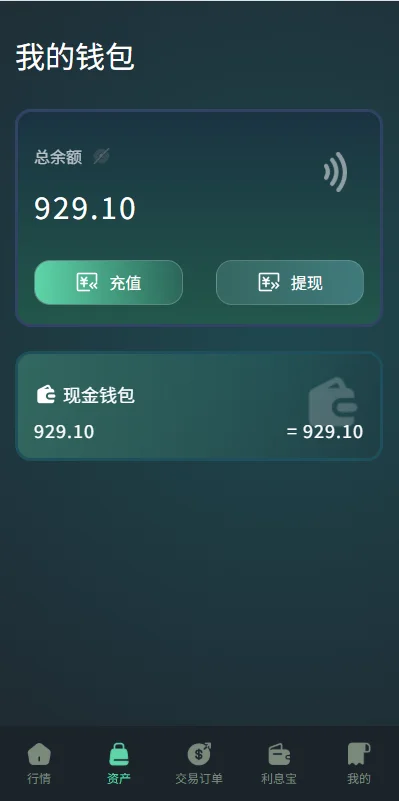
Task: Go to the 交易订单 orders tab
Action: 199,764
